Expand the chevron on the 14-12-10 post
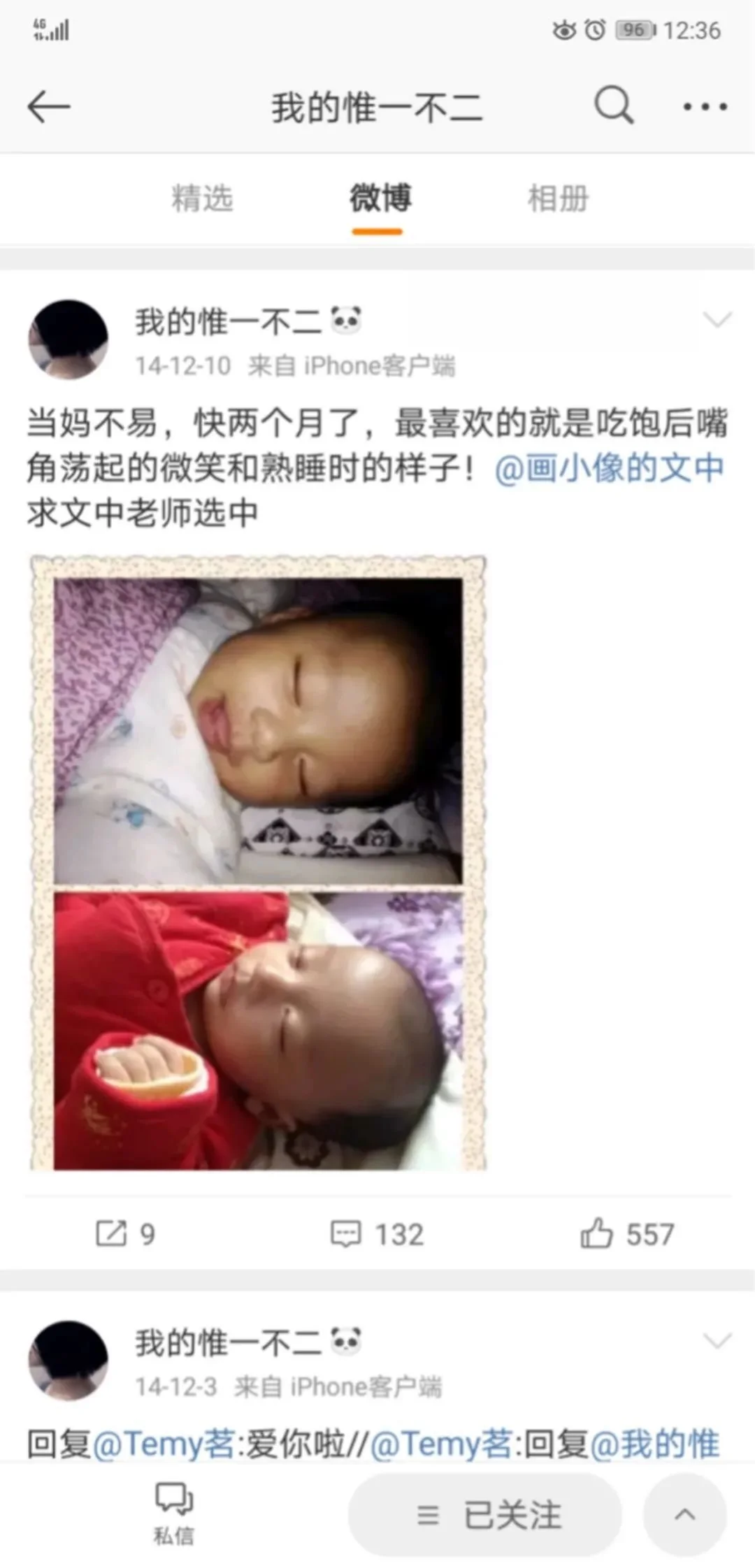Viewport: 755px width, 1568px height. (717, 319)
